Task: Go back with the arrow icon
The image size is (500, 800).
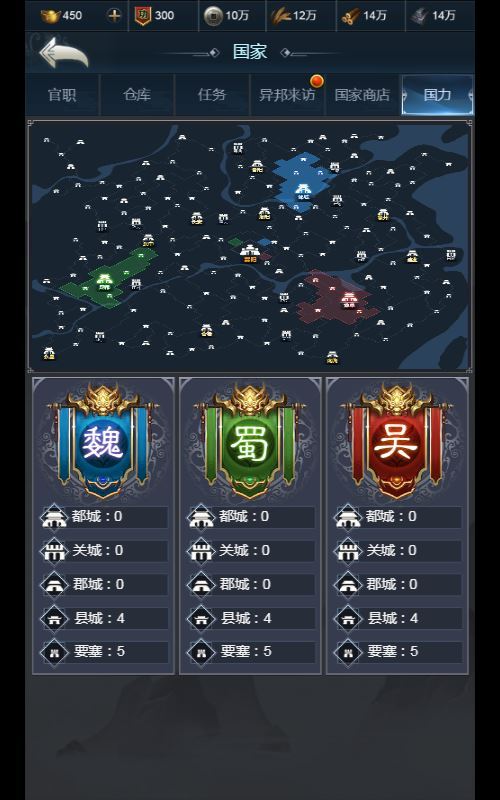Action: tap(64, 53)
